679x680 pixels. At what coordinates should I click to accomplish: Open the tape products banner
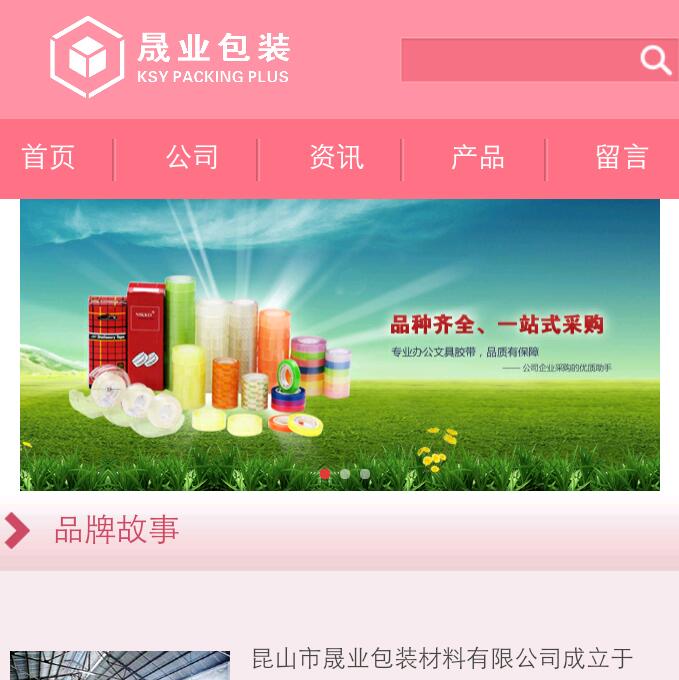click(x=340, y=340)
